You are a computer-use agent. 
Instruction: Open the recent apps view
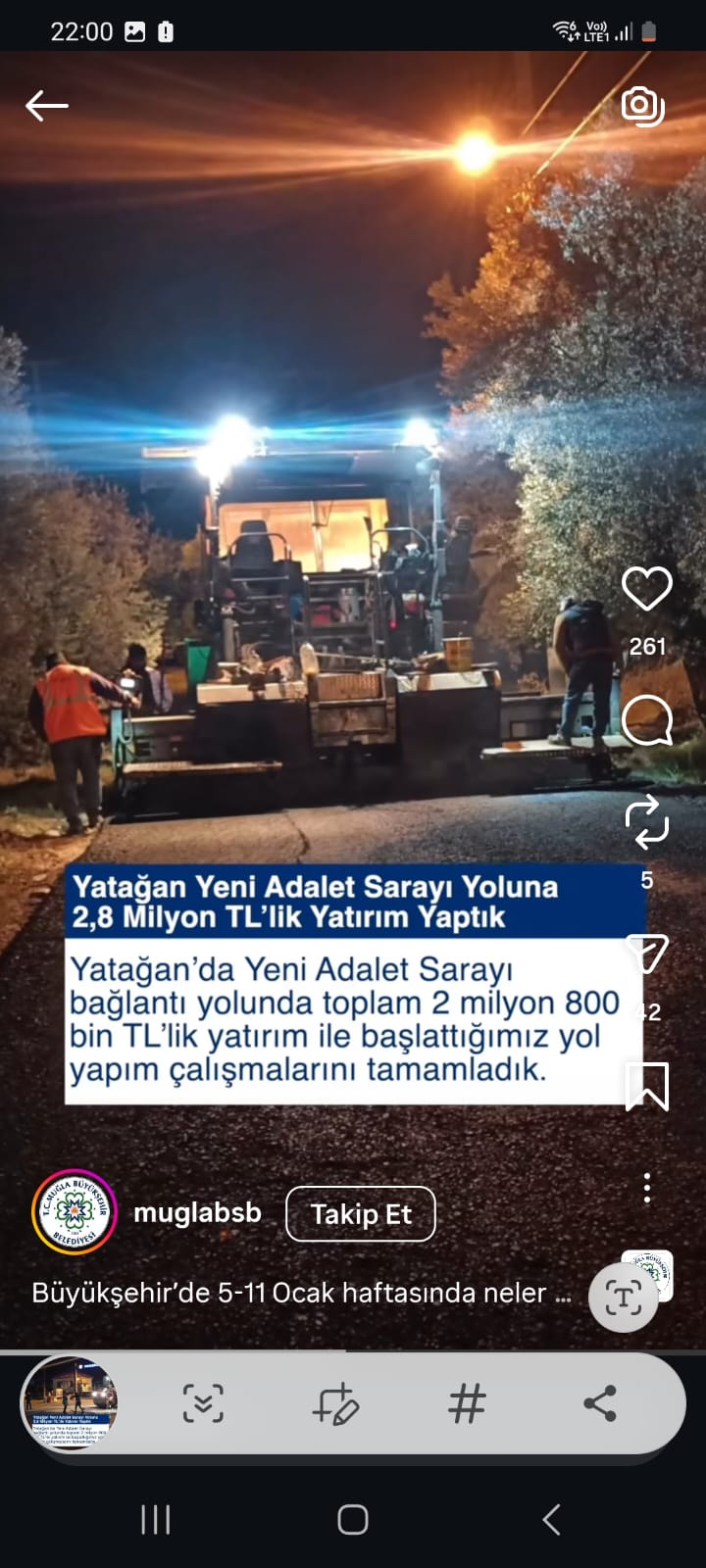pyautogui.click(x=156, y=1520)
